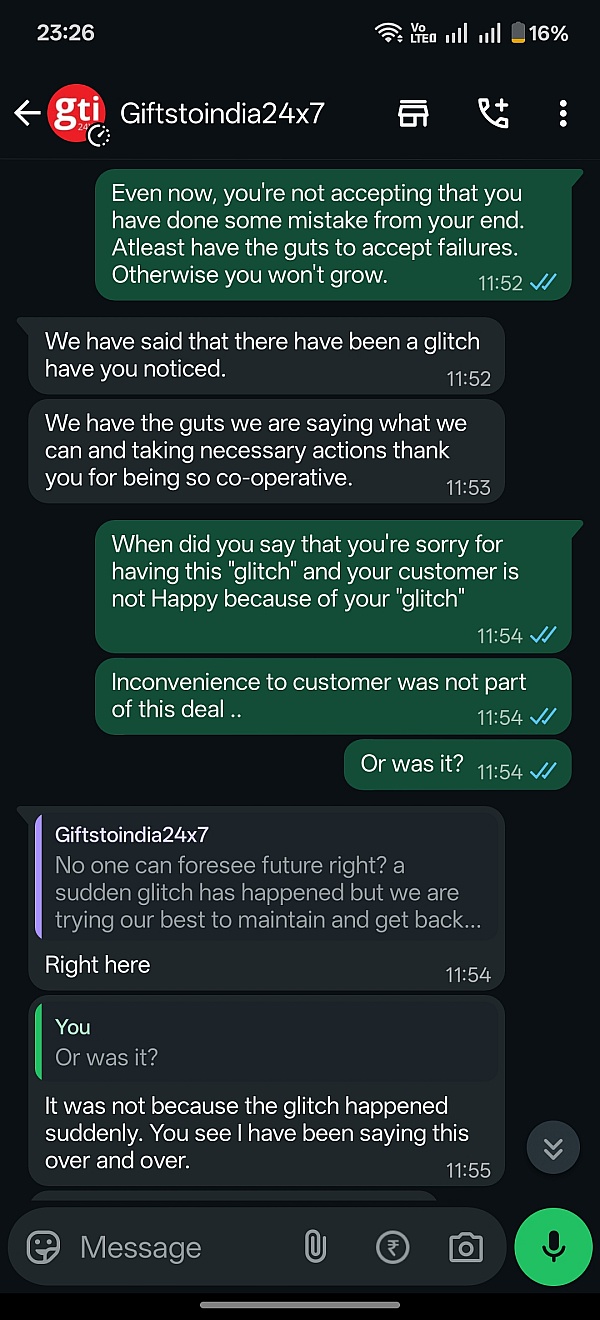Jump to the quoted "Or was it?" message

click(x=268, y=1043)
